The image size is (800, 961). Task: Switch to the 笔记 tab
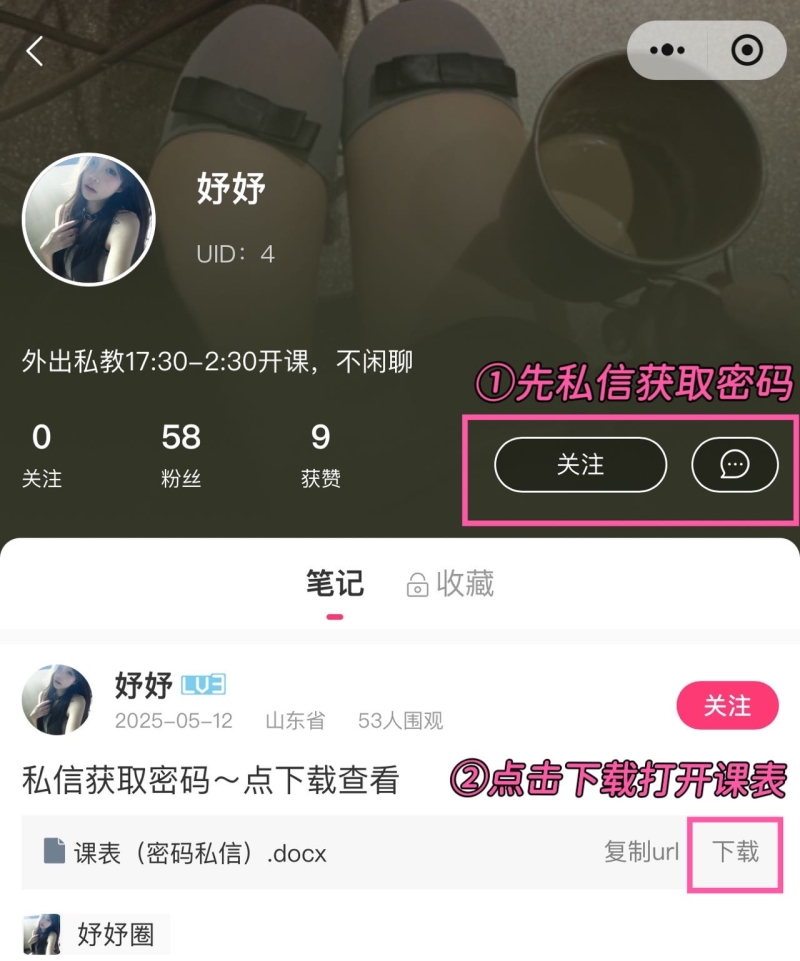pyautogui.click(x=334, y=584)
